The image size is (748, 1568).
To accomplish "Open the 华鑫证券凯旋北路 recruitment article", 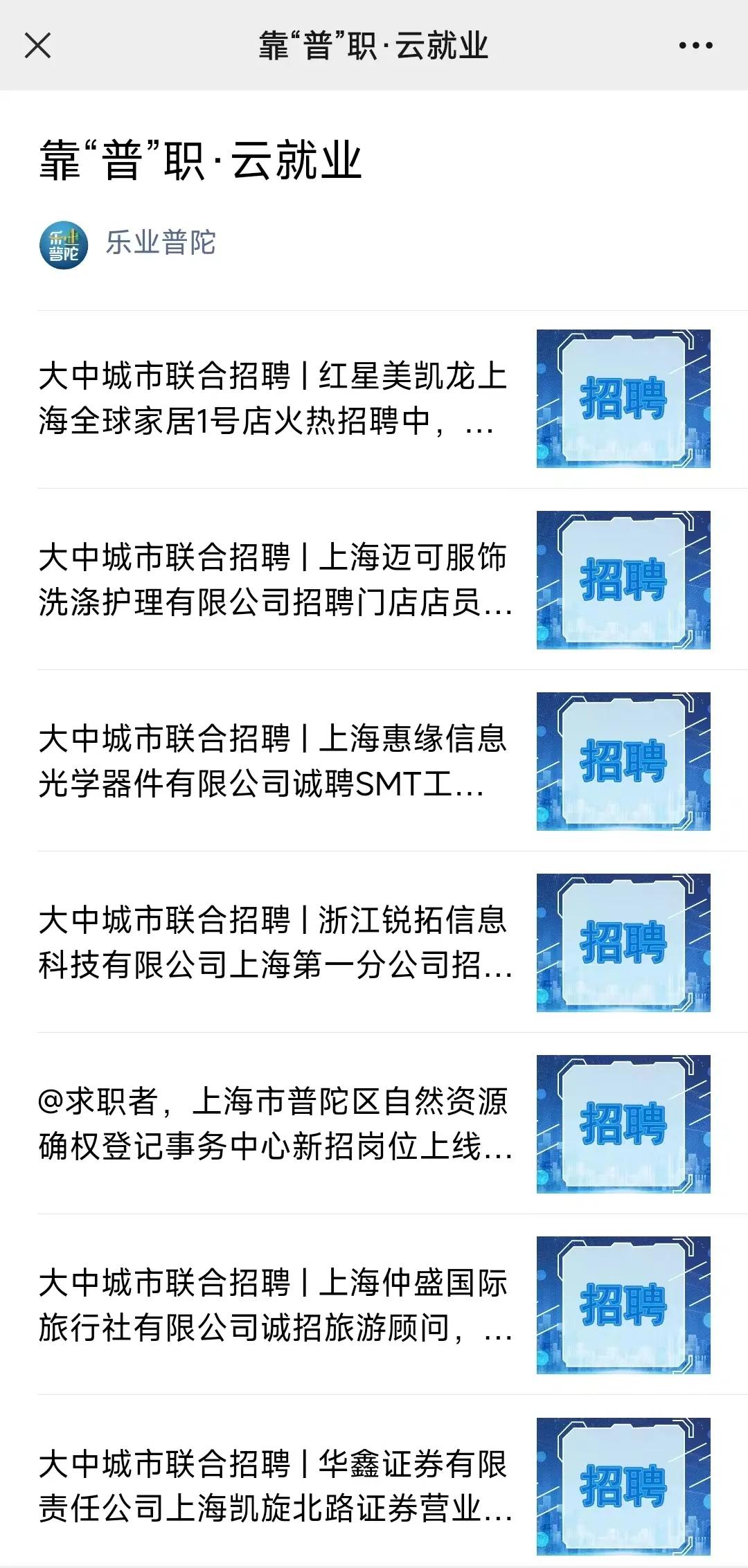I will tap(274, 1481).
